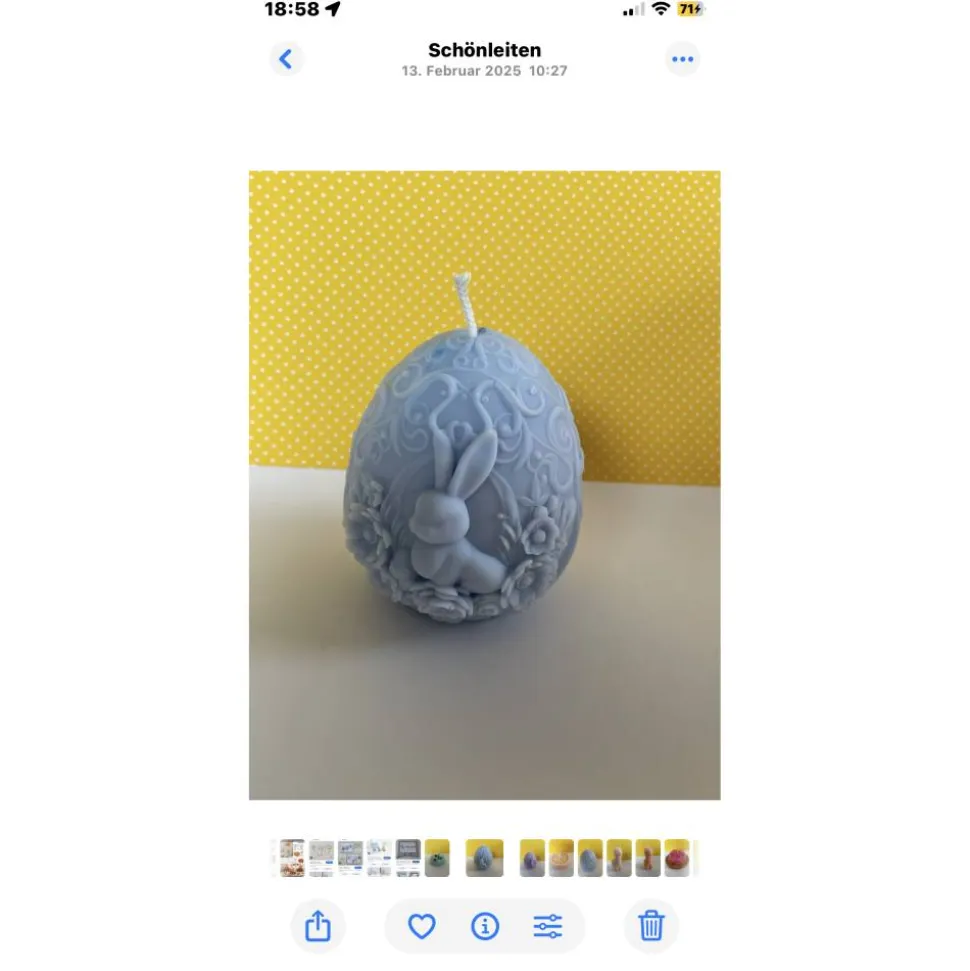Select the green candle thumbnail
Image resolution: width=970 pixels, height=971 pixels.
437,858
